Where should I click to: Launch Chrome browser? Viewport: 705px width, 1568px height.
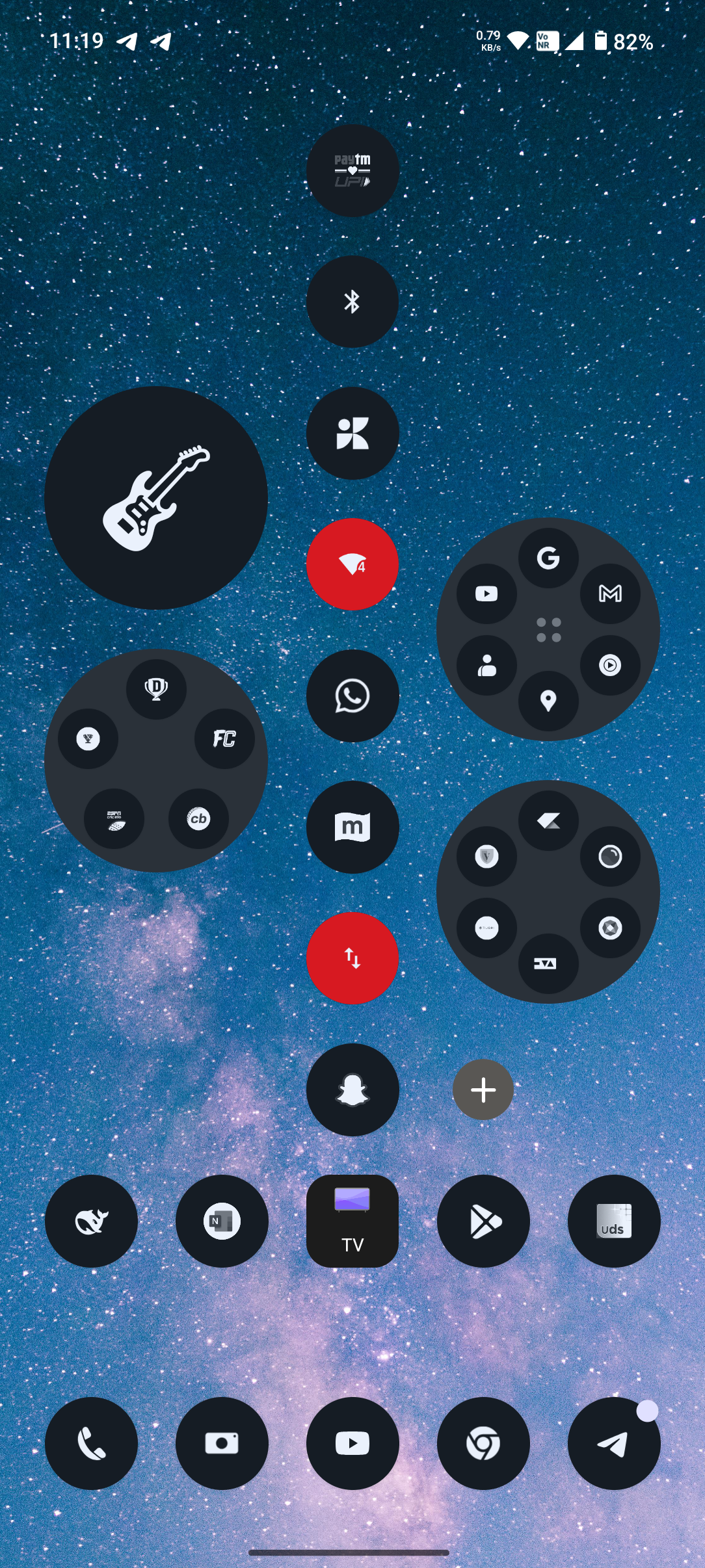(483, 1443)
